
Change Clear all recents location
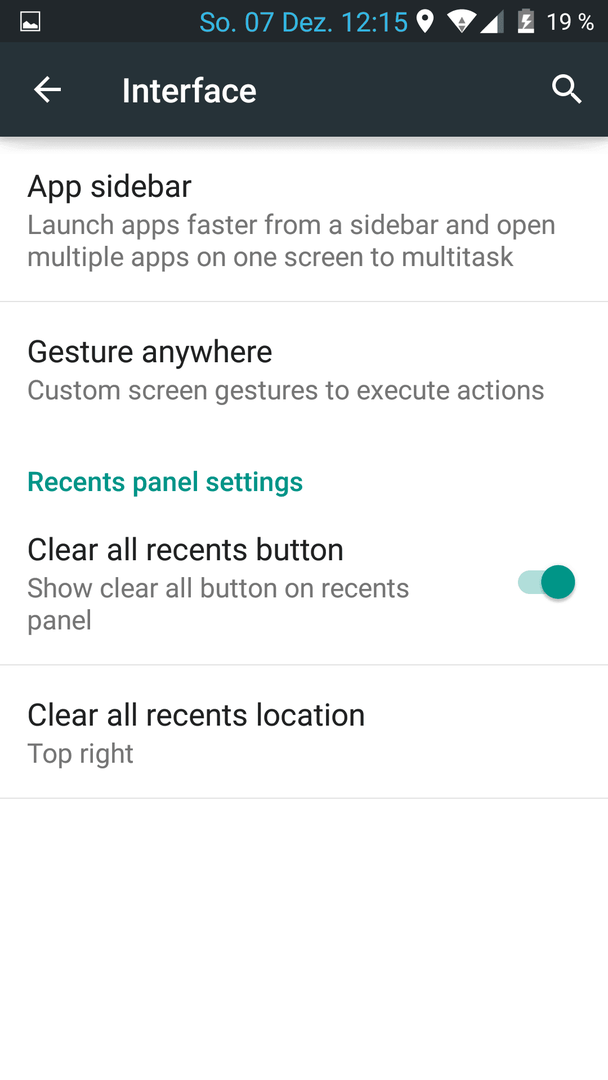pos(304,733)
